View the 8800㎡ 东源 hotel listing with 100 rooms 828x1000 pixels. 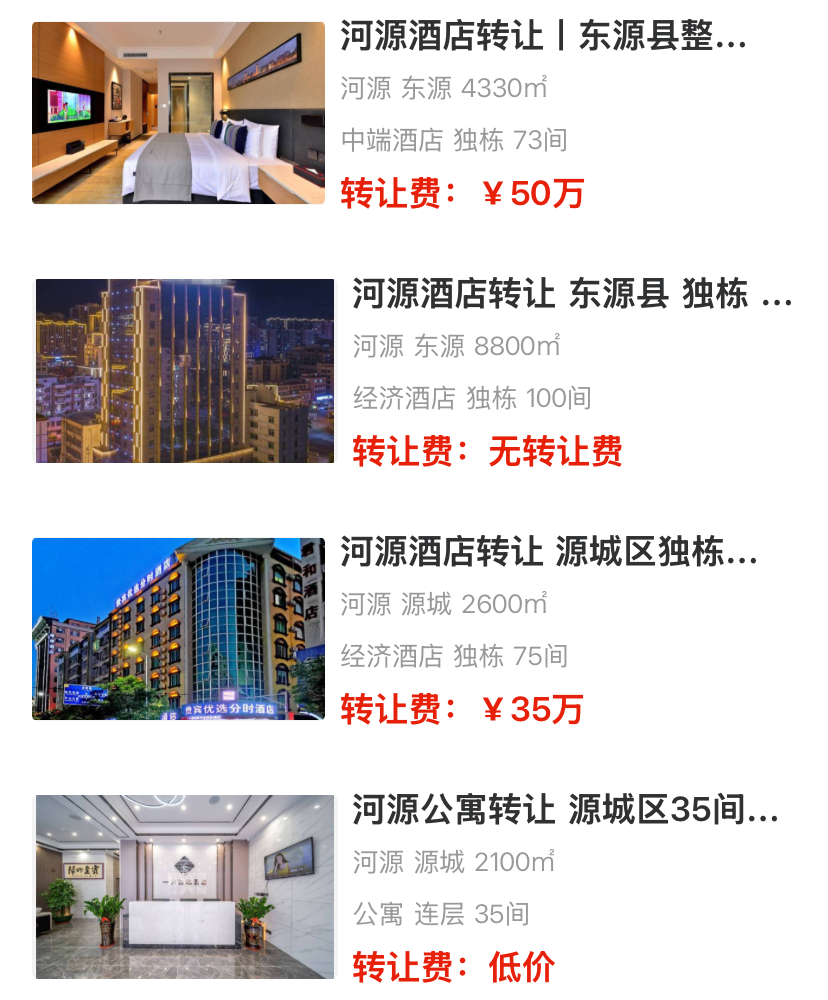point(571,296)
